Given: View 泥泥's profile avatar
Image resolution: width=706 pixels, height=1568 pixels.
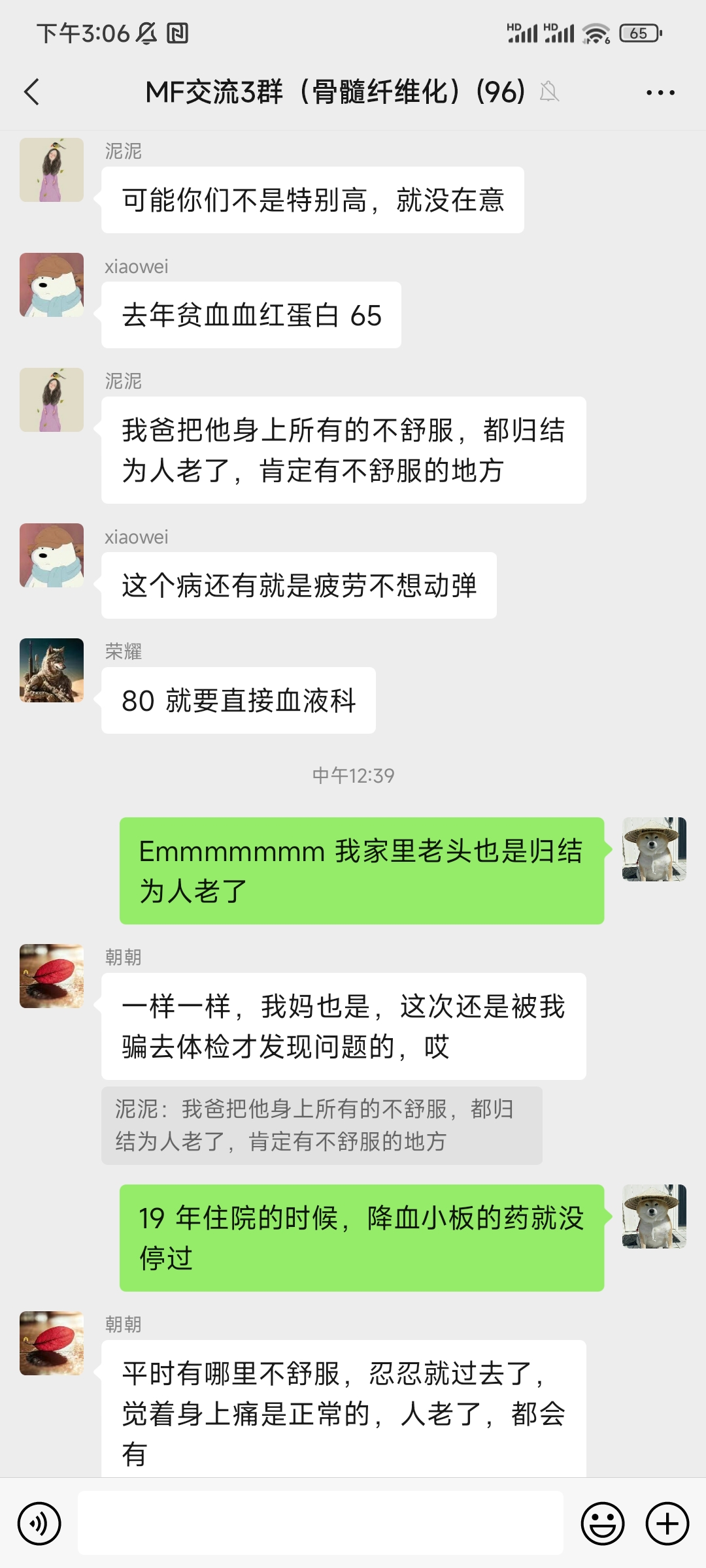Looking at the screenshot, I should coord(51,170).
